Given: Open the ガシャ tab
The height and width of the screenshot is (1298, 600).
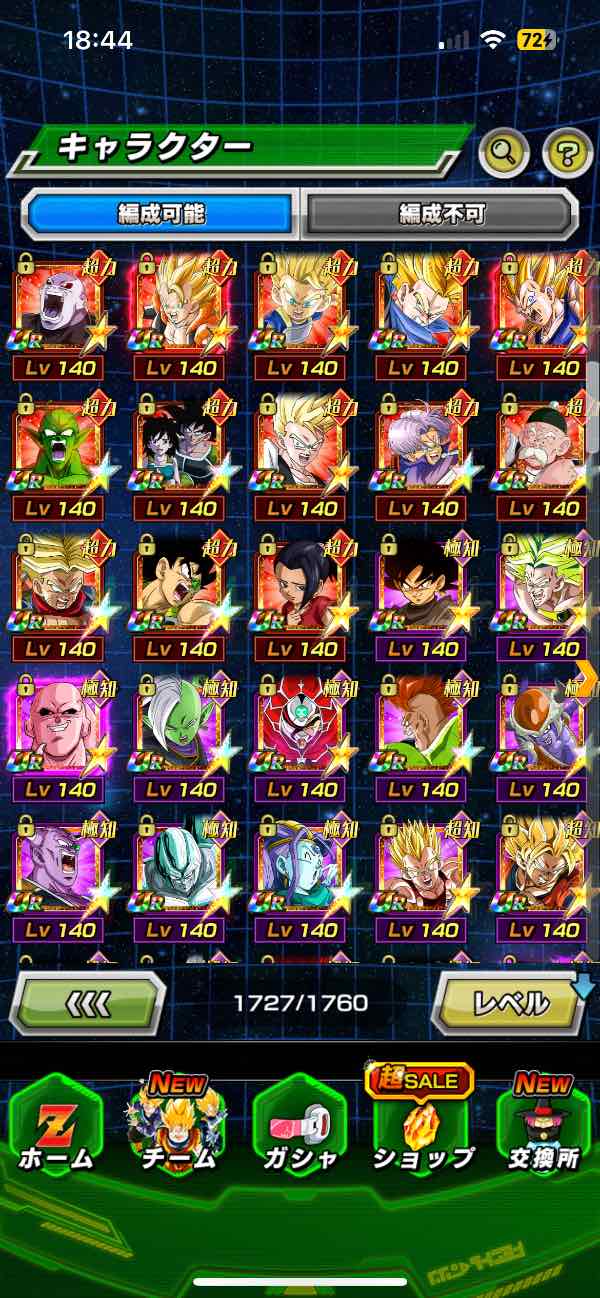Looking at the screenshot, I should point(299,1125).
